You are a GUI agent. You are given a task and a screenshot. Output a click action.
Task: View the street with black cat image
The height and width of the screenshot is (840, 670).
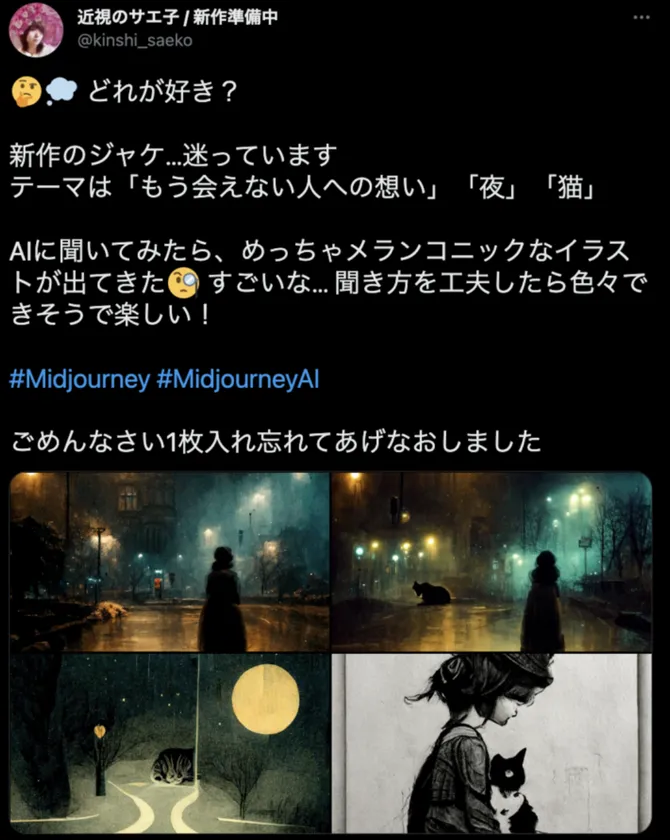(x=492, y=562)
